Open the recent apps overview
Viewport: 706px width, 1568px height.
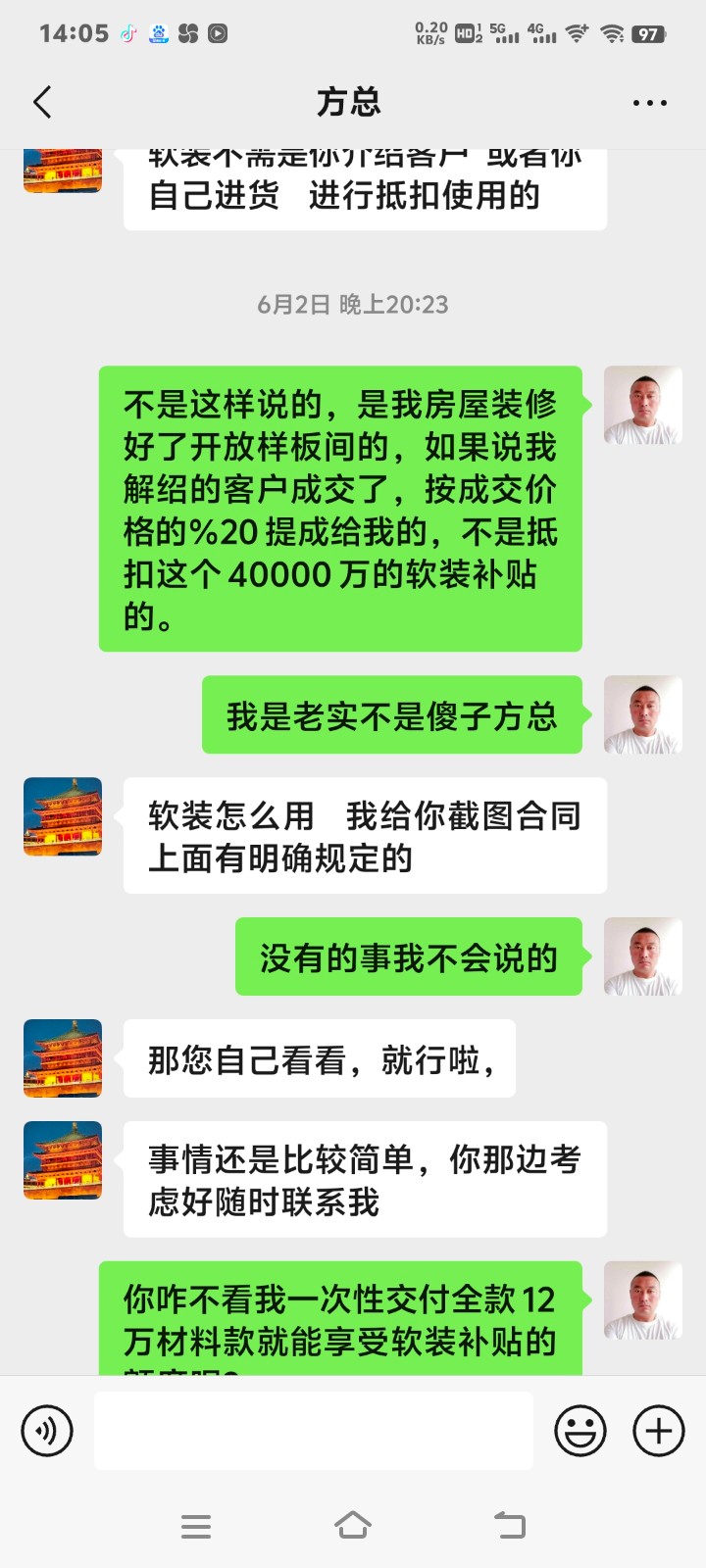[196, 1526]
